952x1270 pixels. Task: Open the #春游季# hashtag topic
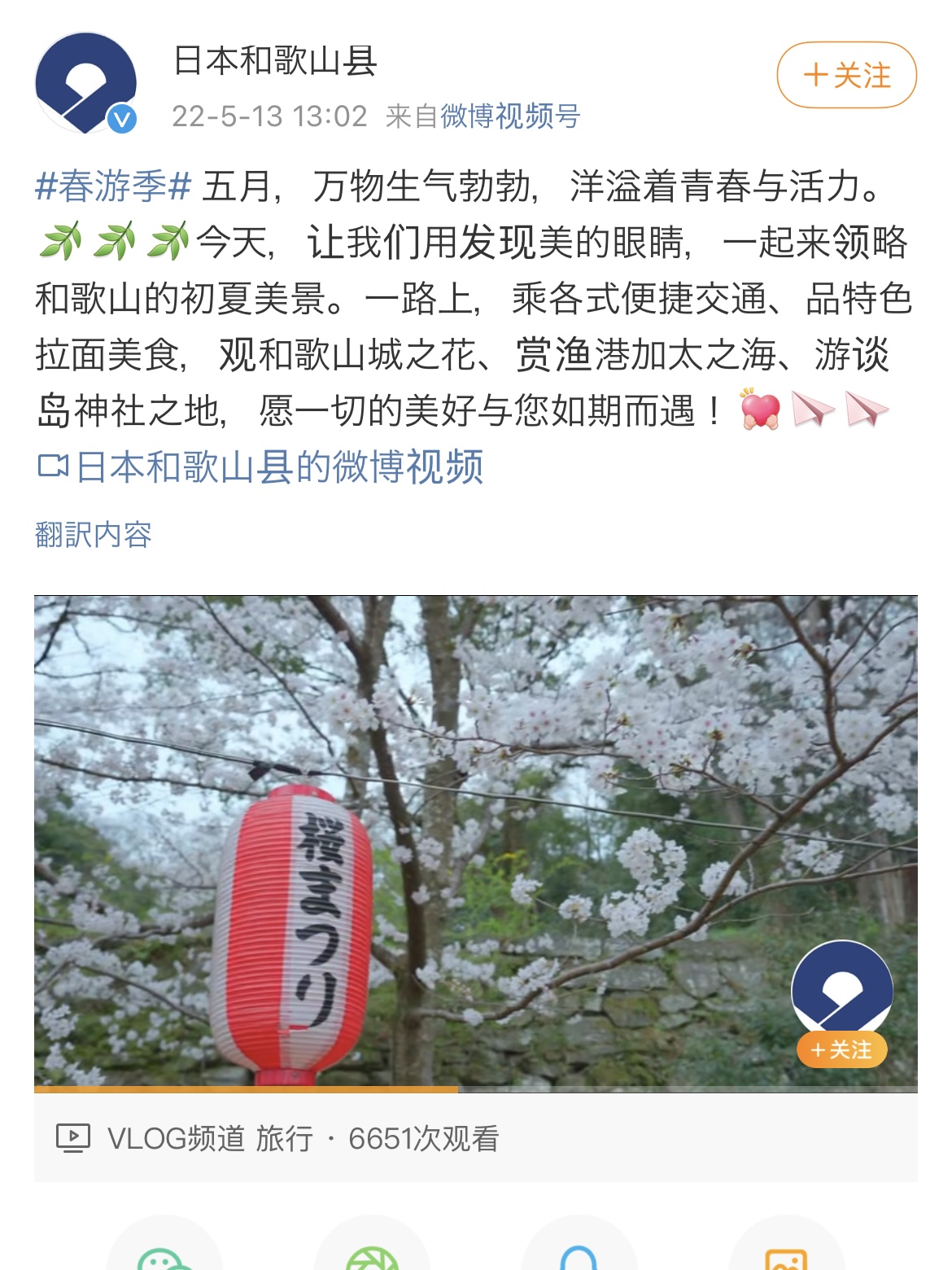113,186
